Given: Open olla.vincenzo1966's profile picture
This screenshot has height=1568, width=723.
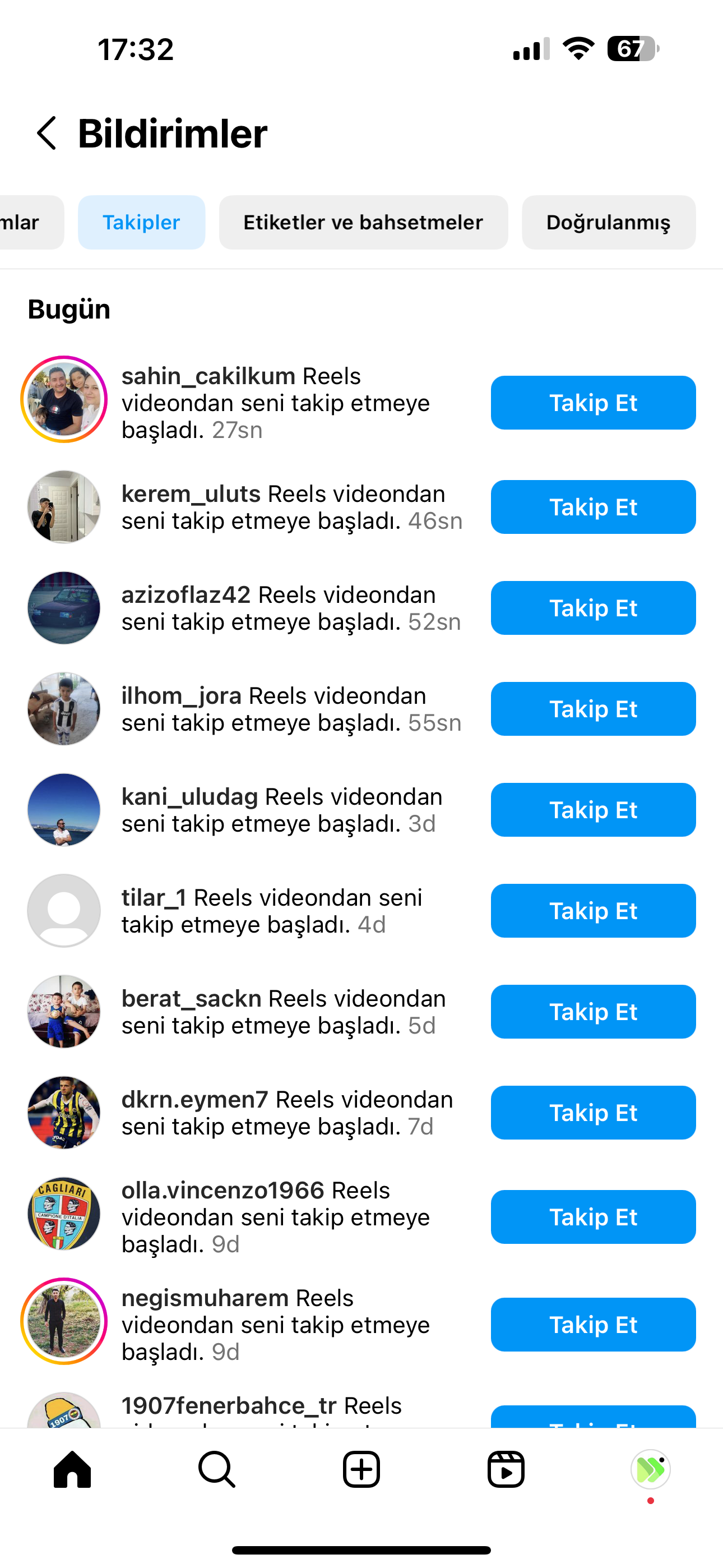Looking at the screenshot, I should click(x=64, y=1214).
